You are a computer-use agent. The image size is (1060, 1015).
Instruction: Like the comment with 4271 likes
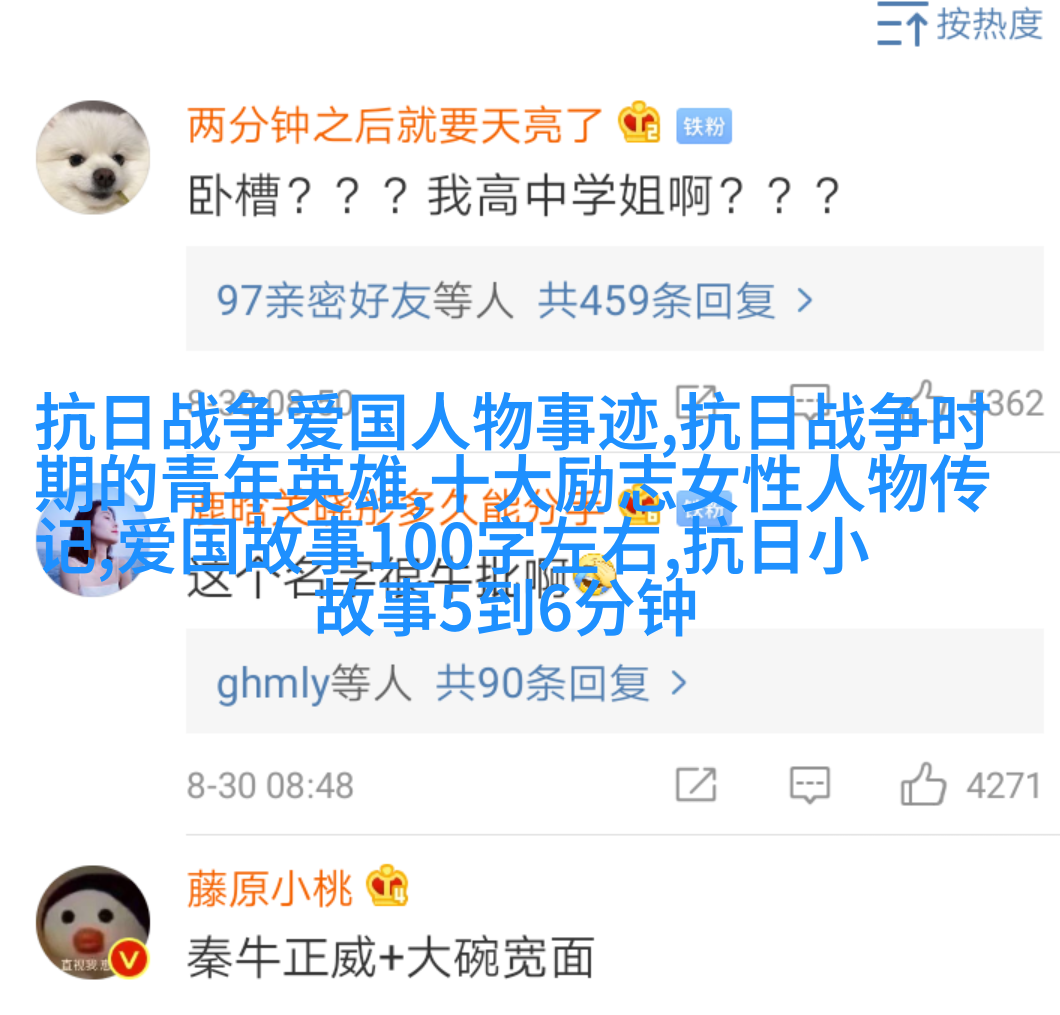coord(923,785)
